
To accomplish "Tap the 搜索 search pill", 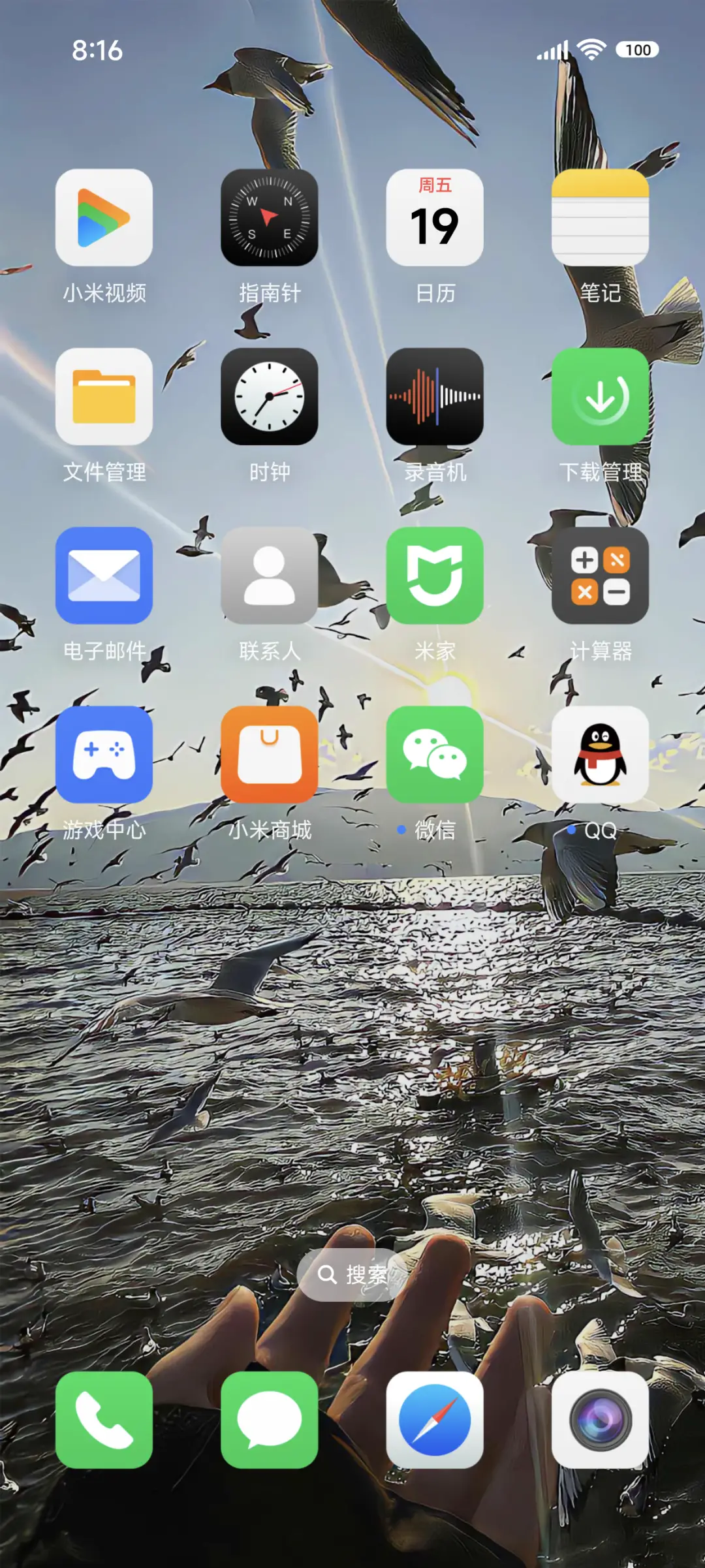I will pyautogui.click(x=352, y=1274).
